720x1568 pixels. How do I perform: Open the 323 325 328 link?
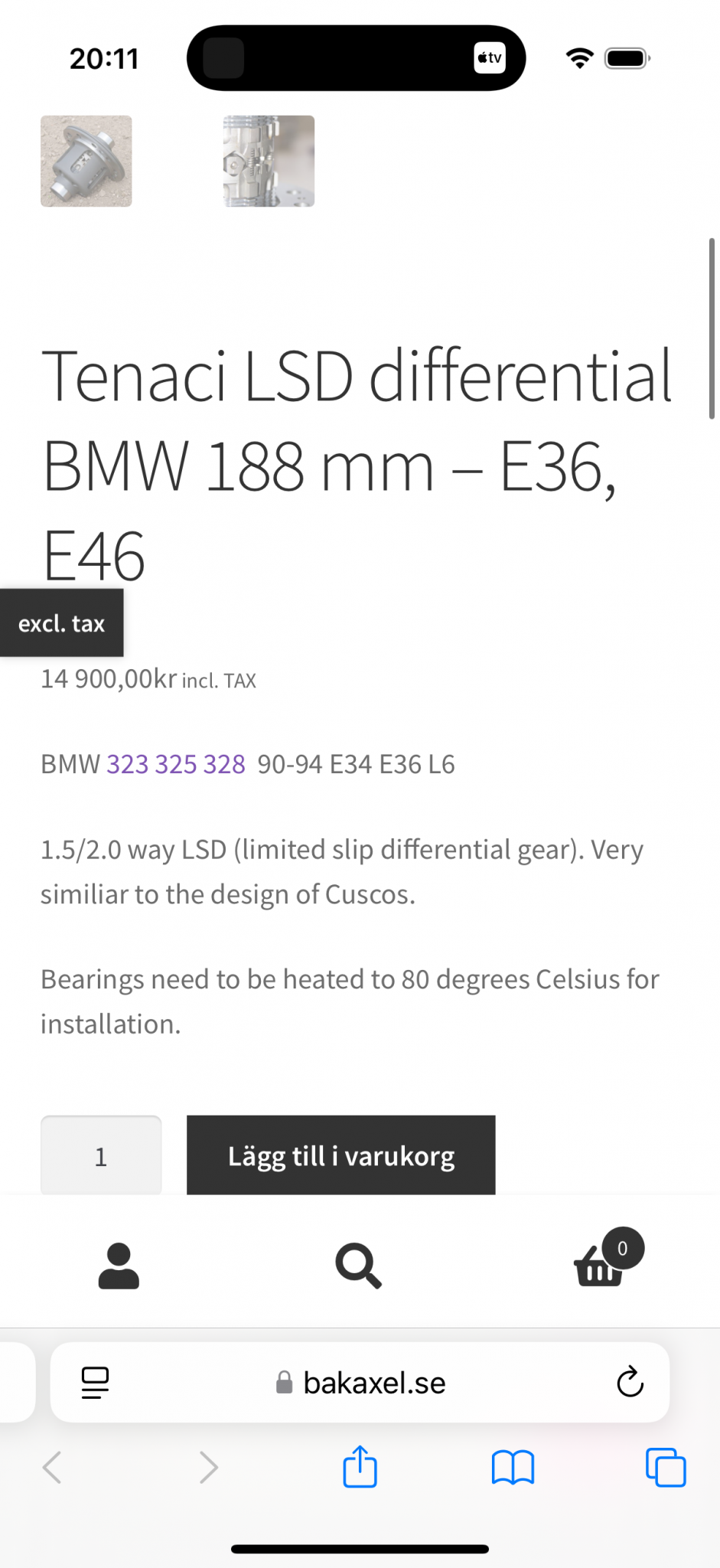tap(175, 764)
